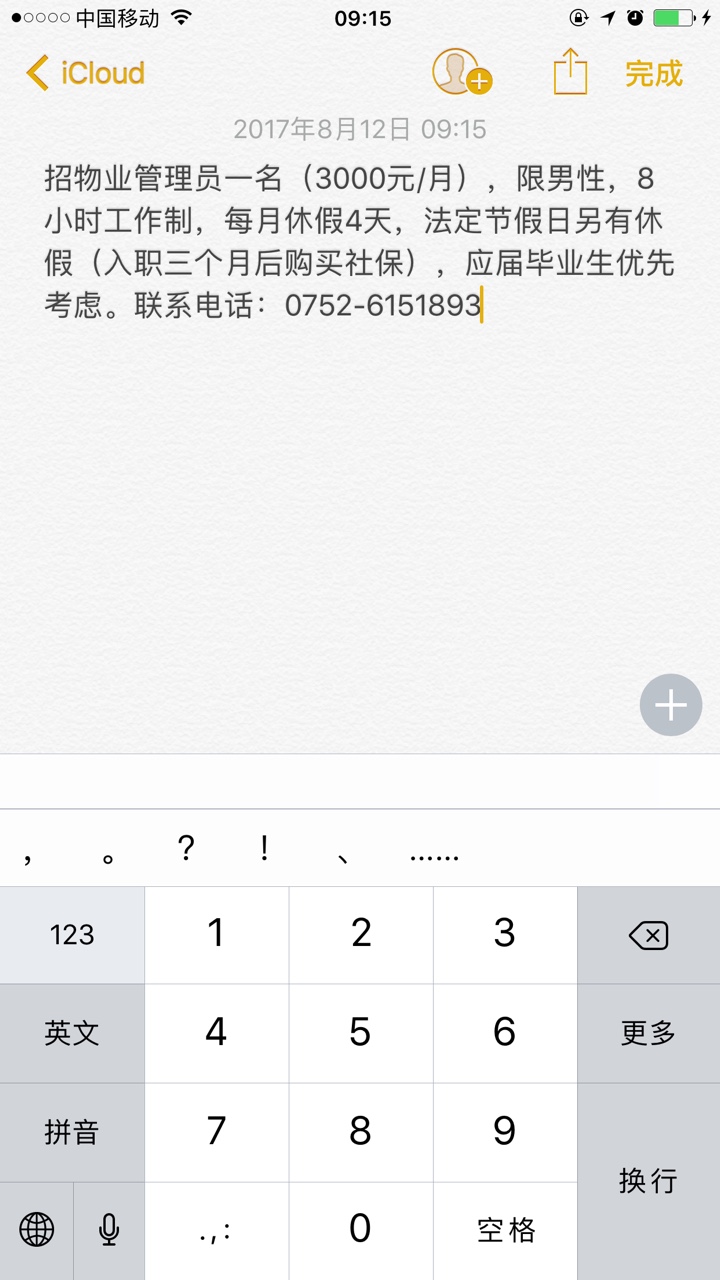
Task: Delete the last character with backspace
Action: pos(648,936)
